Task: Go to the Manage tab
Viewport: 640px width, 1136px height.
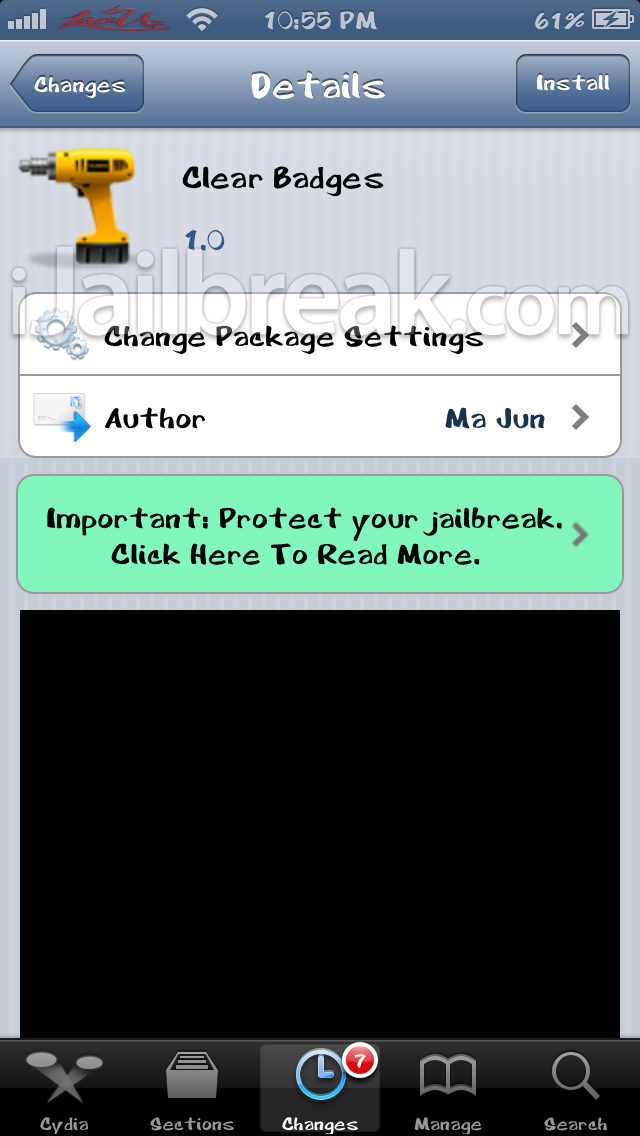Action: pos(448,1090)
